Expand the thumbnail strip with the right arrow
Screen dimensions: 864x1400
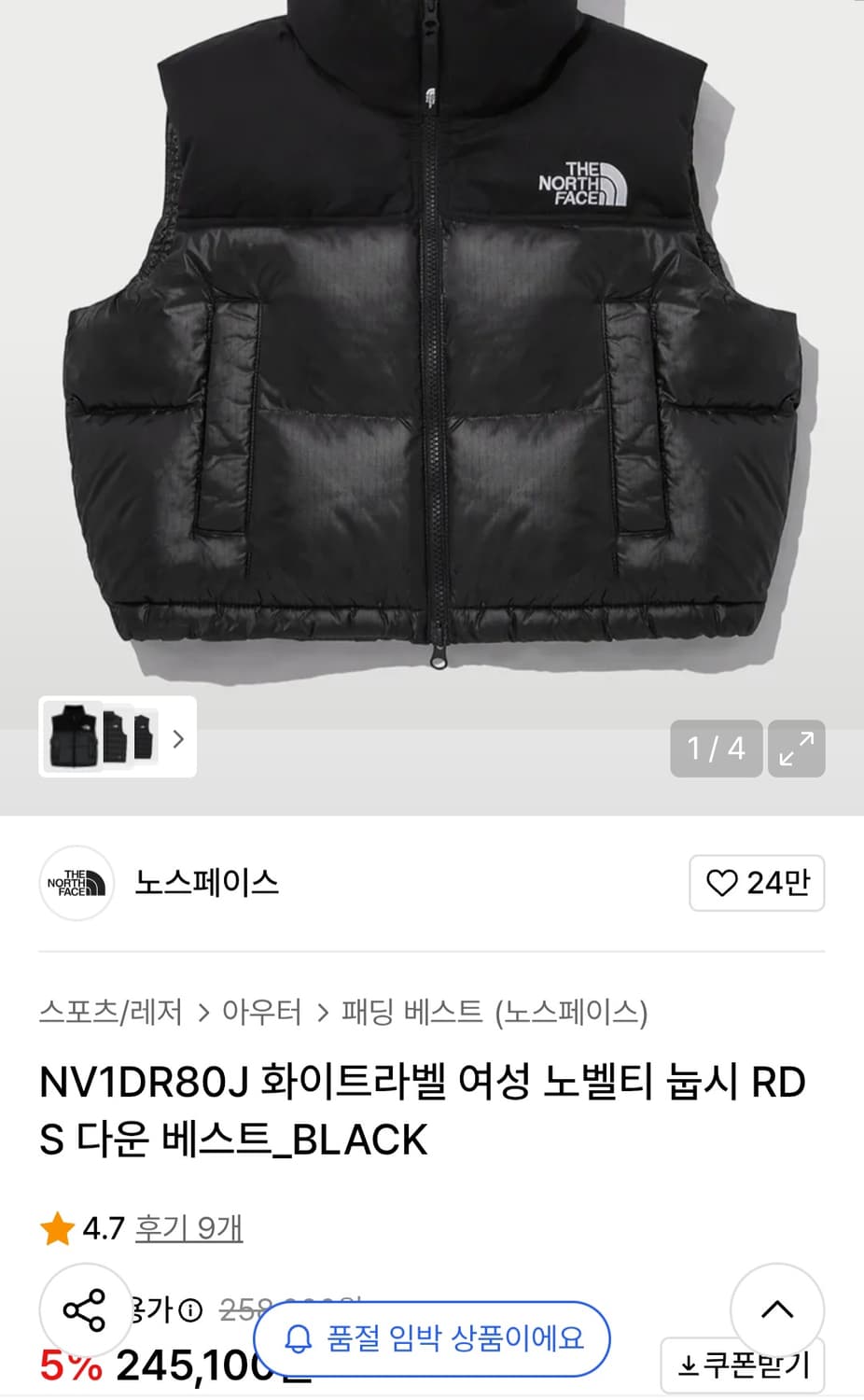(177, 738)
